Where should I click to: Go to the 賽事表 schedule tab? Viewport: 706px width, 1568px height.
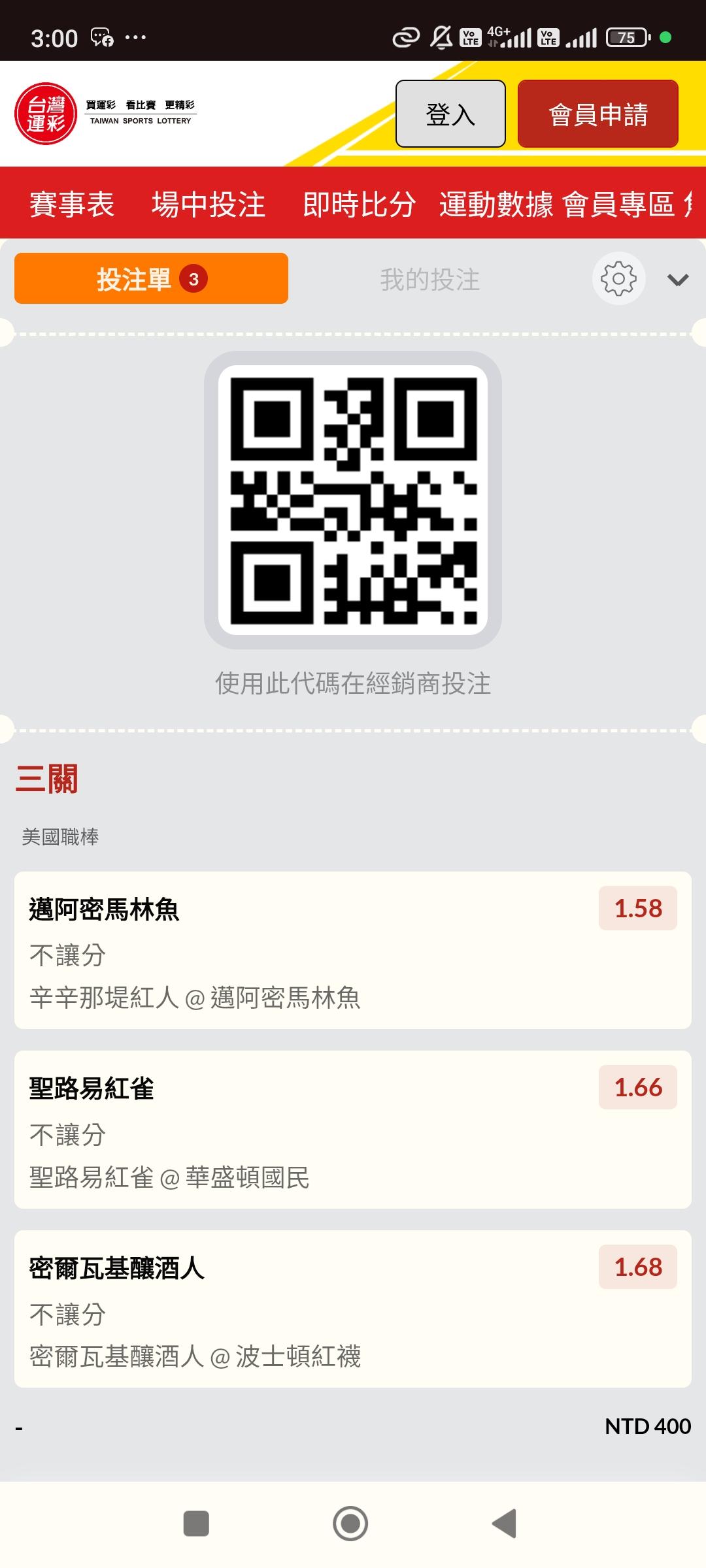click(72, 204)
